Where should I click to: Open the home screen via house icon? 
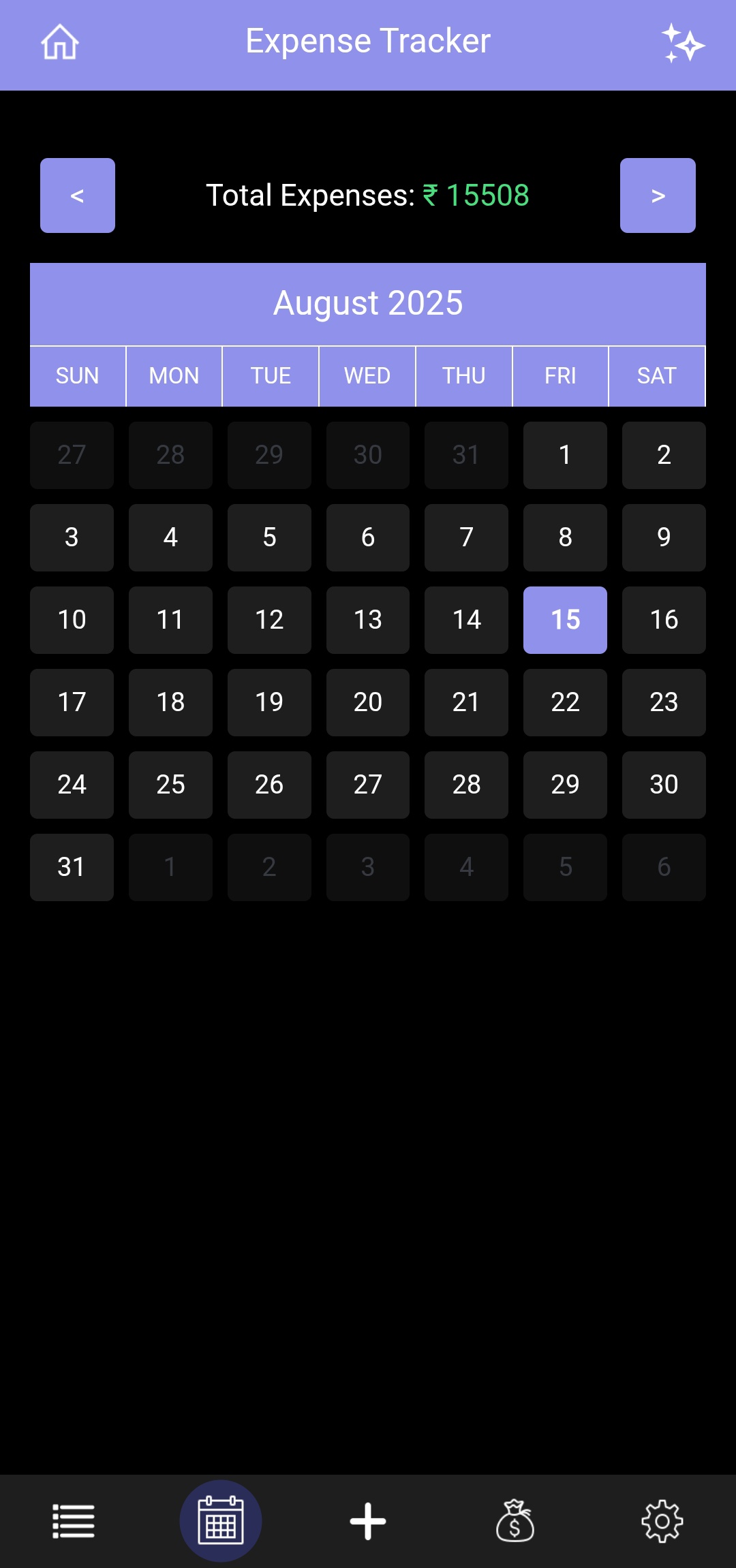pos(59,43)
